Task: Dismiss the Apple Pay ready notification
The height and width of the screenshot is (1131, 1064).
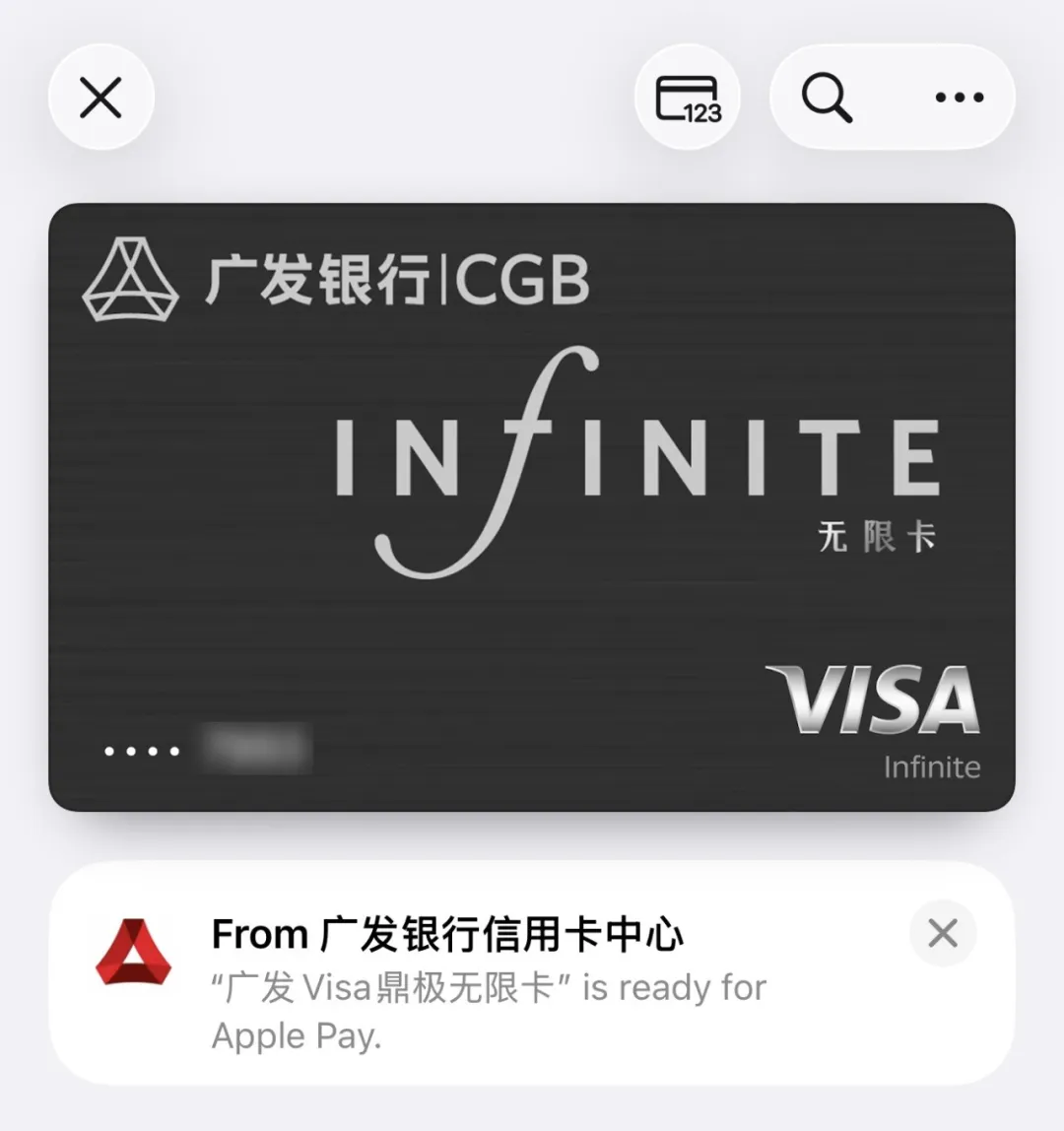Action: point(943,933)
